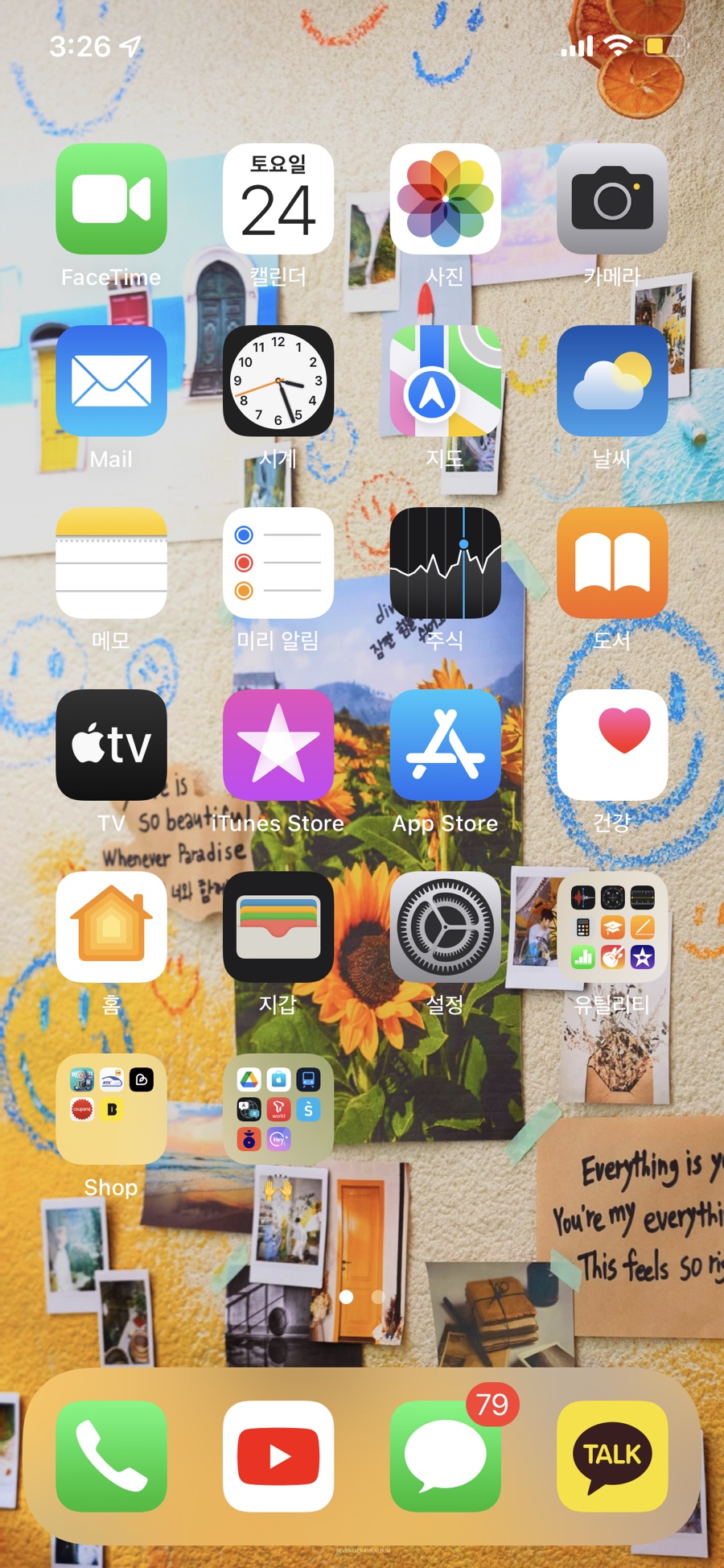Open the Stocks app

point(445,563)
